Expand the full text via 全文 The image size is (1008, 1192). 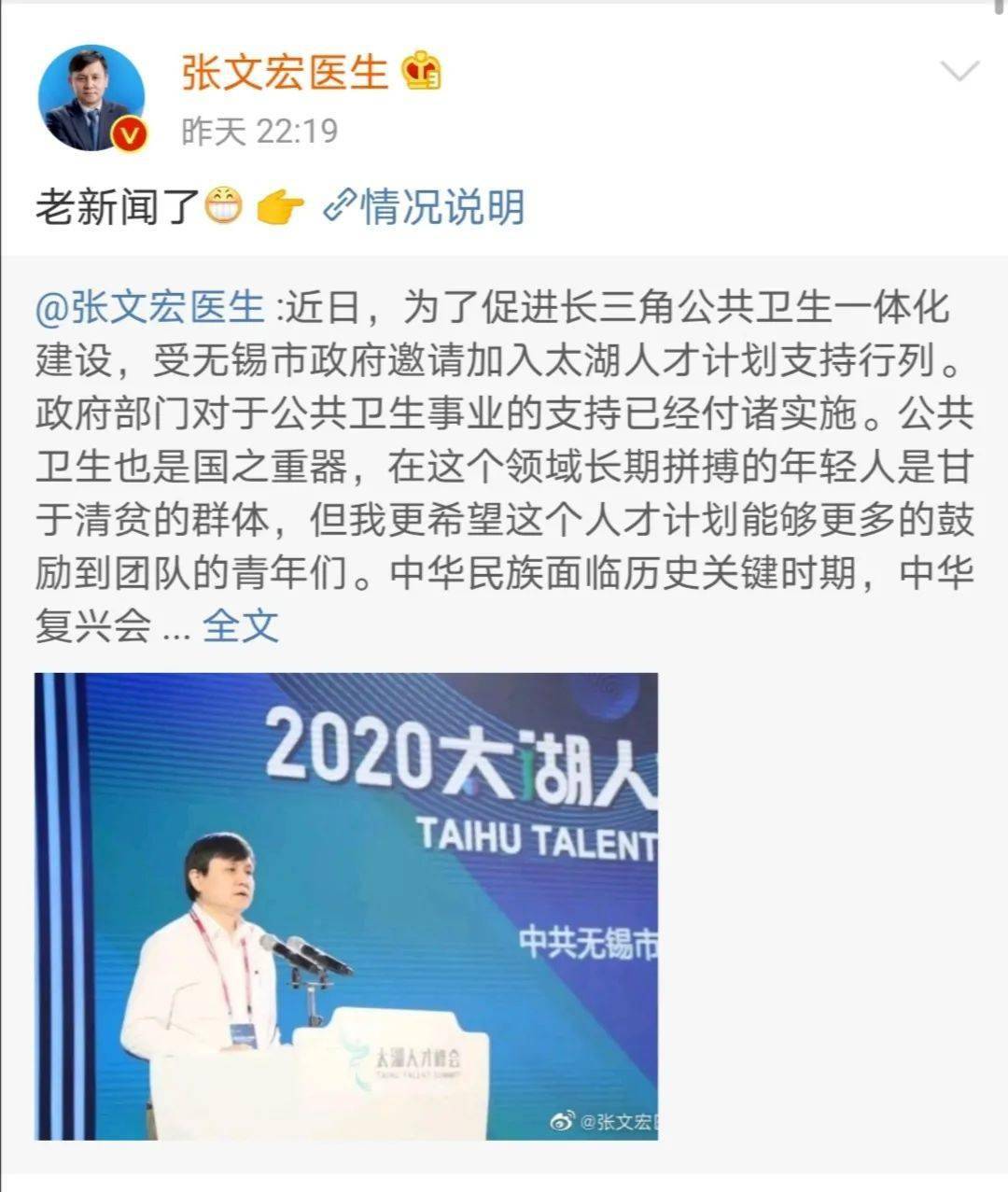coord(241,624)
